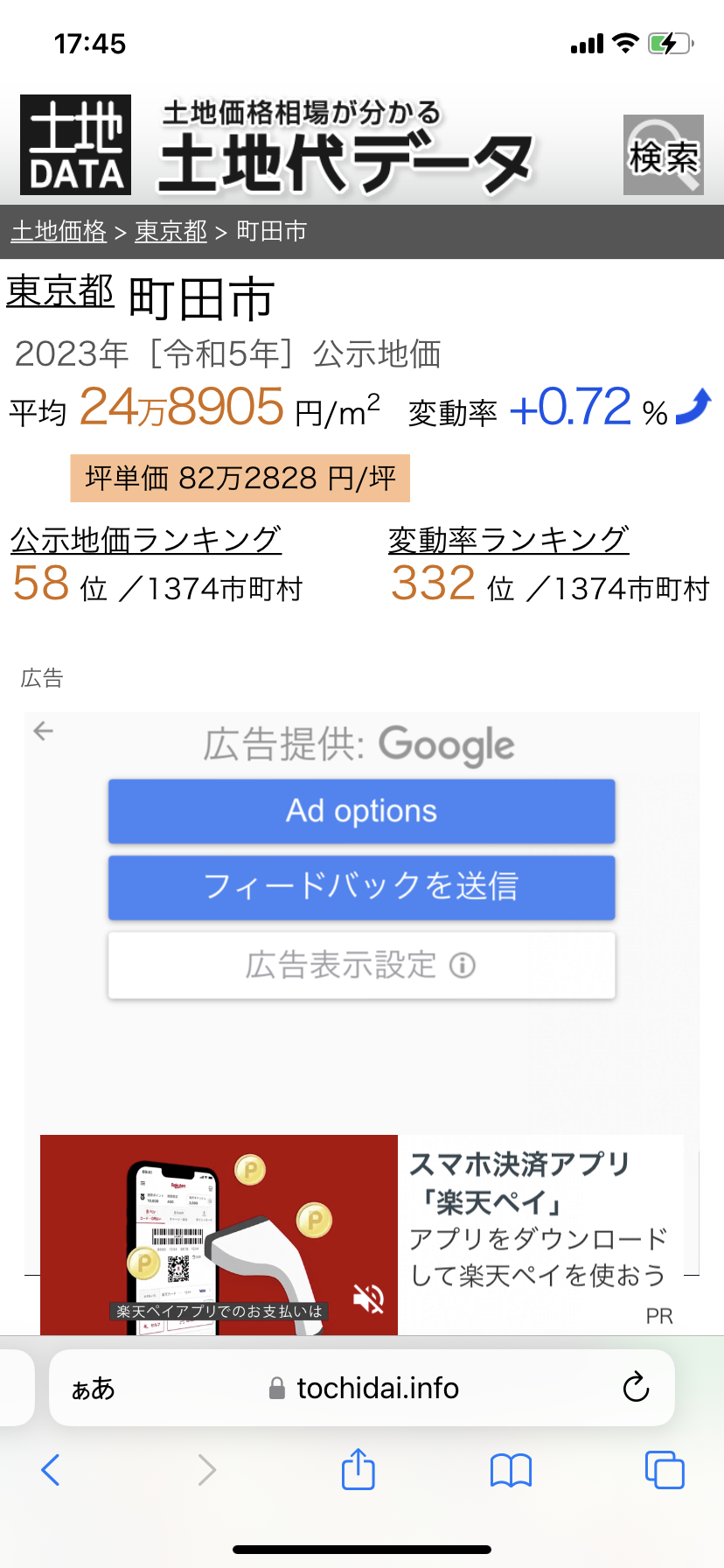Tap the tochidai.info address bar
724x1568 pixels.
(376, 1389)
